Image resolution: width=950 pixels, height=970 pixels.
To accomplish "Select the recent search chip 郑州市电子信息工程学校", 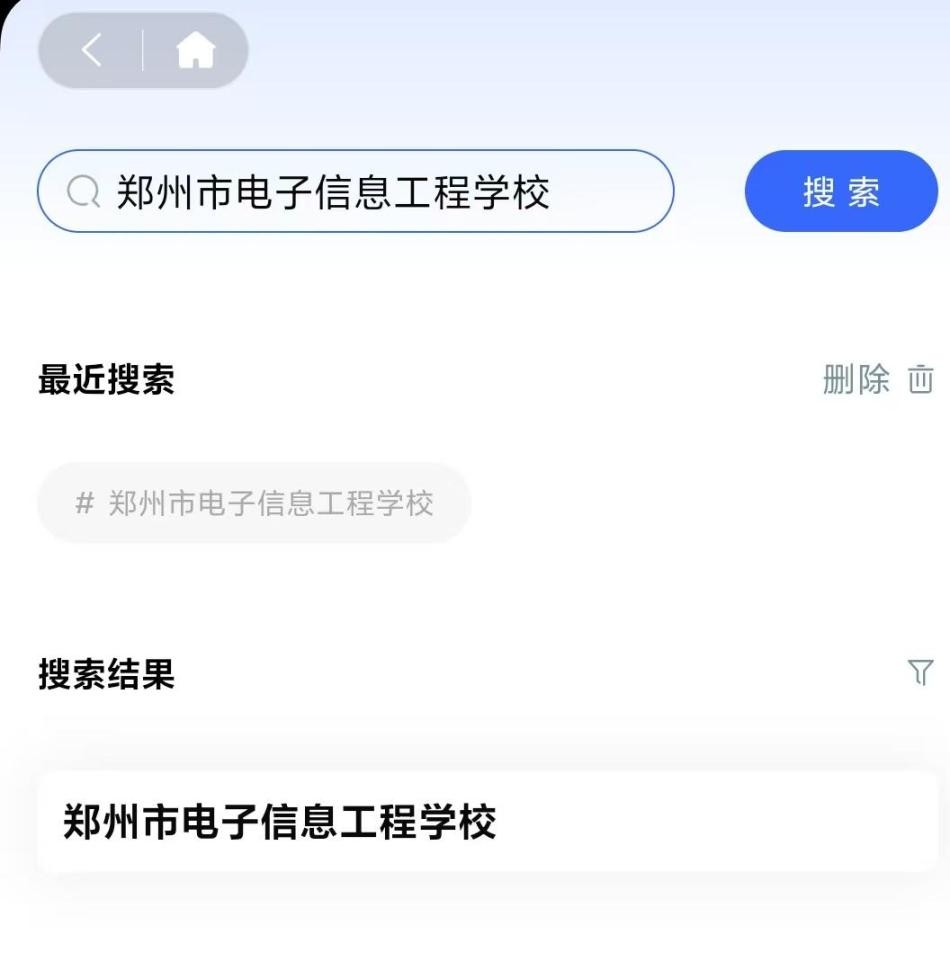I will (254, 503).
